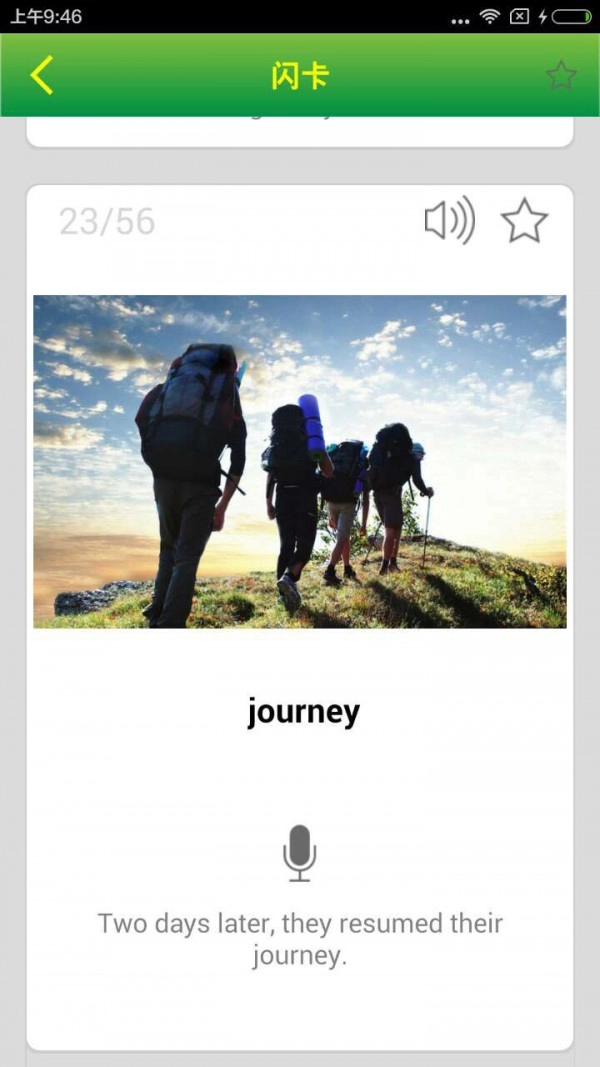The height and width of the screenshot is (1067, 600).
Task: Go back using the yellow arrow
Action: coord(41,76)
